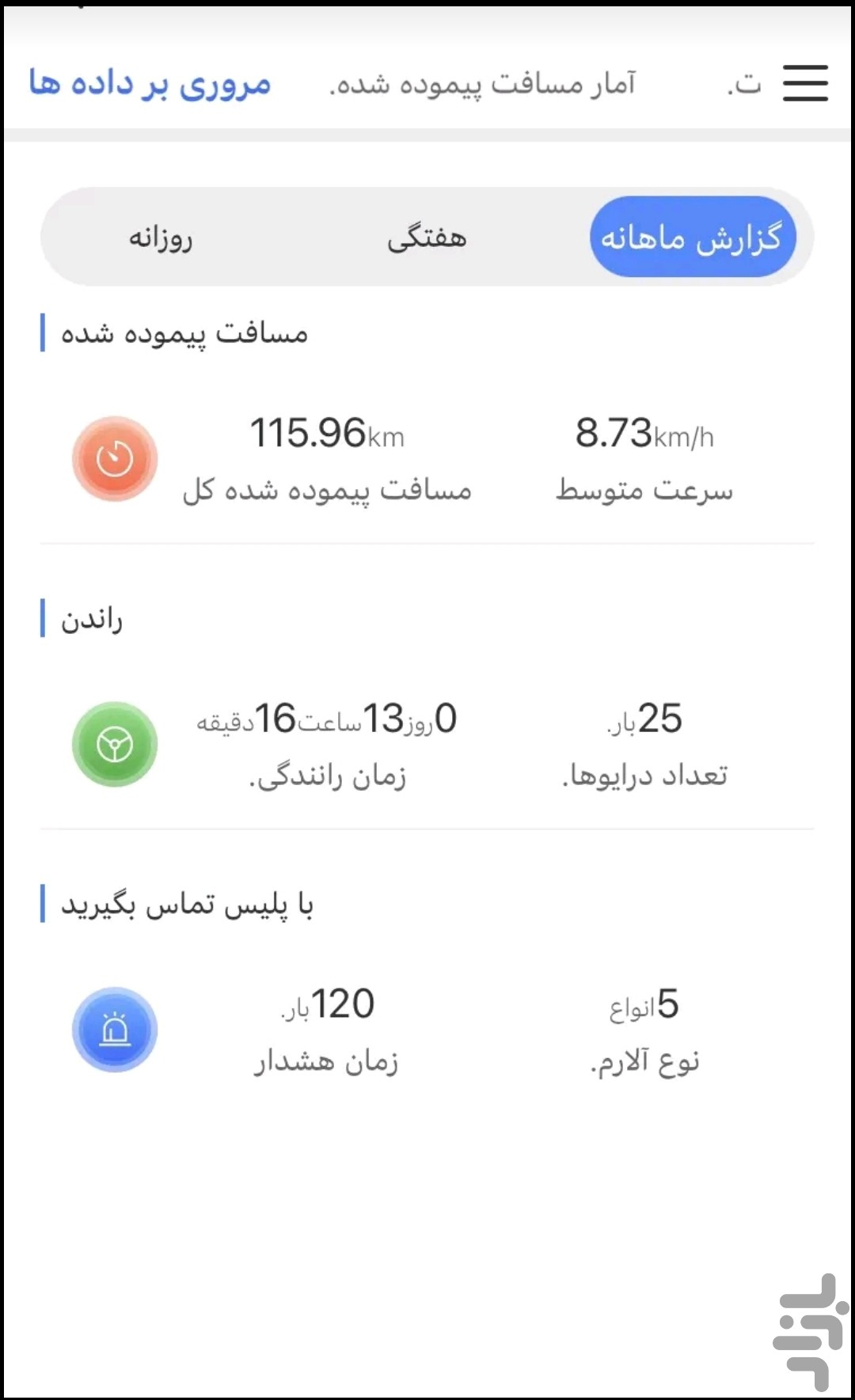
Task: Open the hamburger navigation menu
Action: click(805, 85)
